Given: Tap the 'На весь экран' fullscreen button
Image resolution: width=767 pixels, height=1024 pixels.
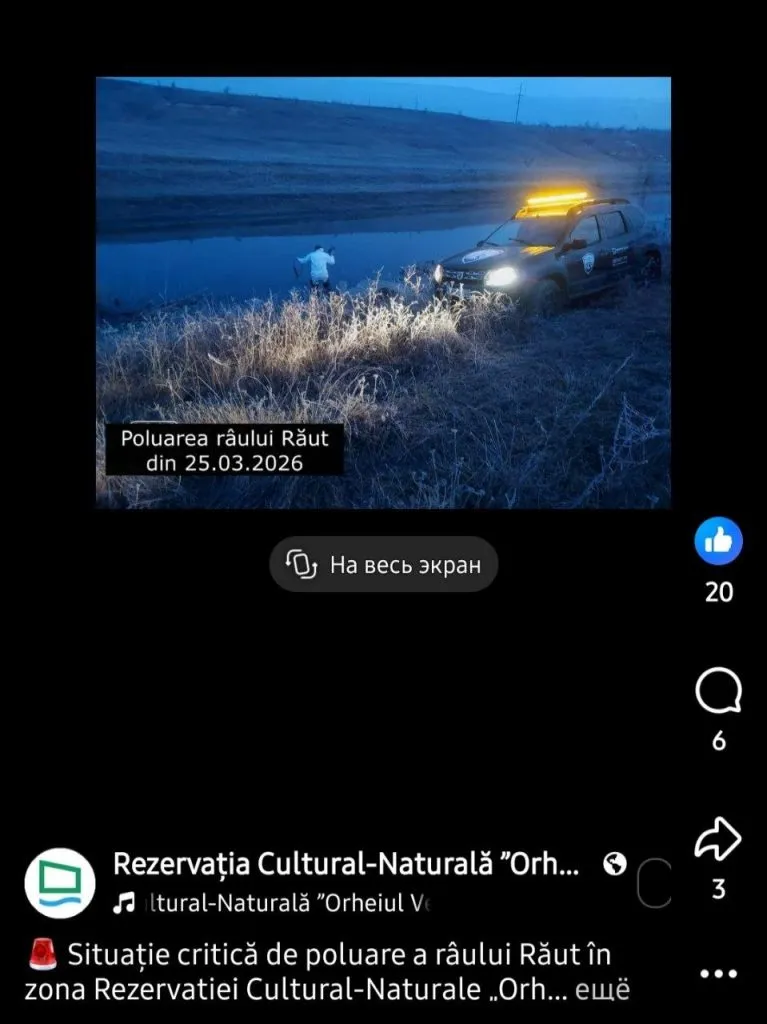Looking at the screenshot, I should [x=384, y=565].
